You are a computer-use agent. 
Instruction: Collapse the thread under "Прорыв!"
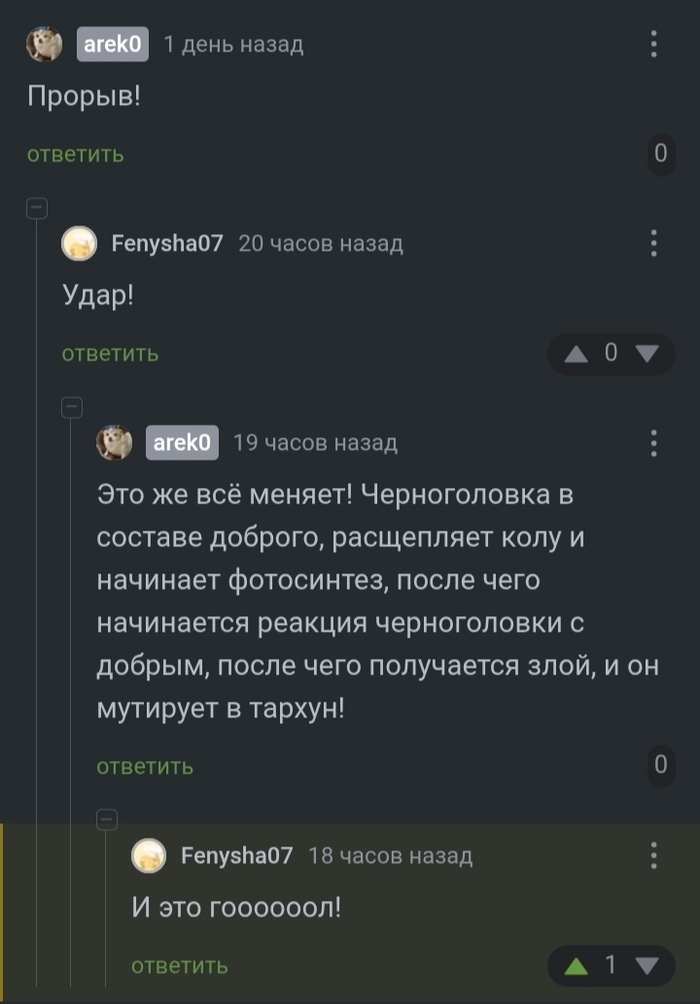coord(37,208)
